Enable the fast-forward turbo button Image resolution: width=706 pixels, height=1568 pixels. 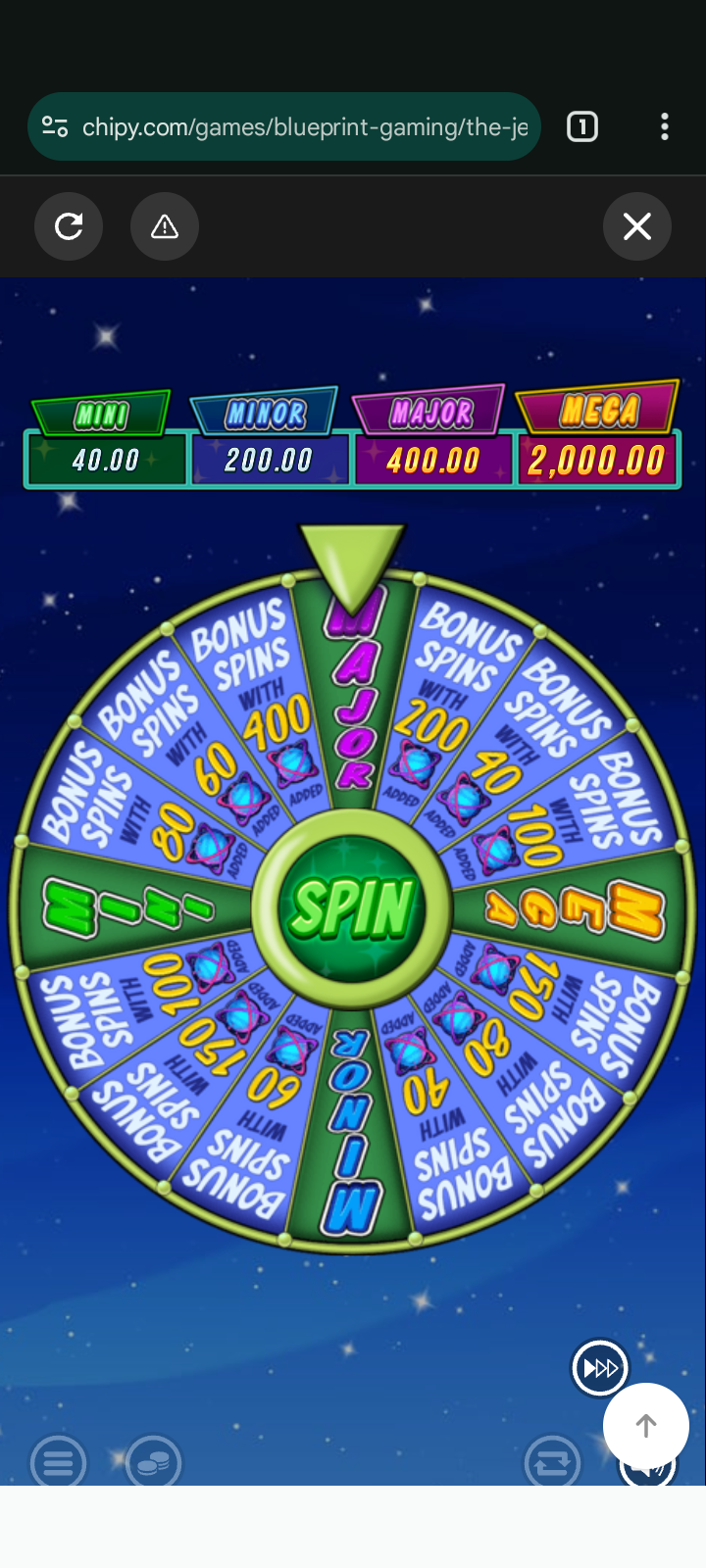pyautogui.click(x=600, y=1367)
